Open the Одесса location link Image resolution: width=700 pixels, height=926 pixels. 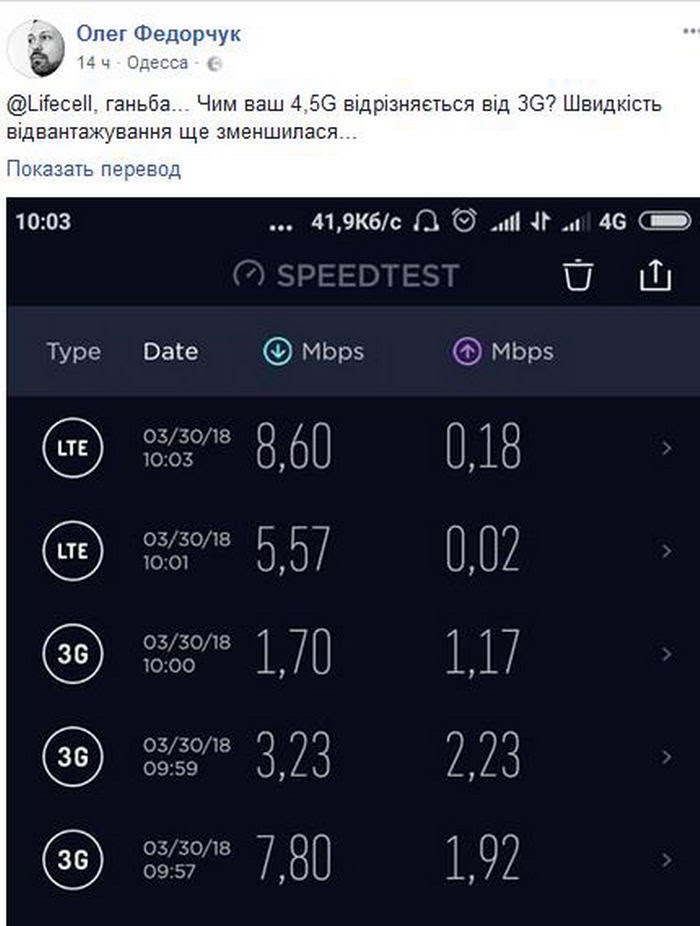(157, 63)
